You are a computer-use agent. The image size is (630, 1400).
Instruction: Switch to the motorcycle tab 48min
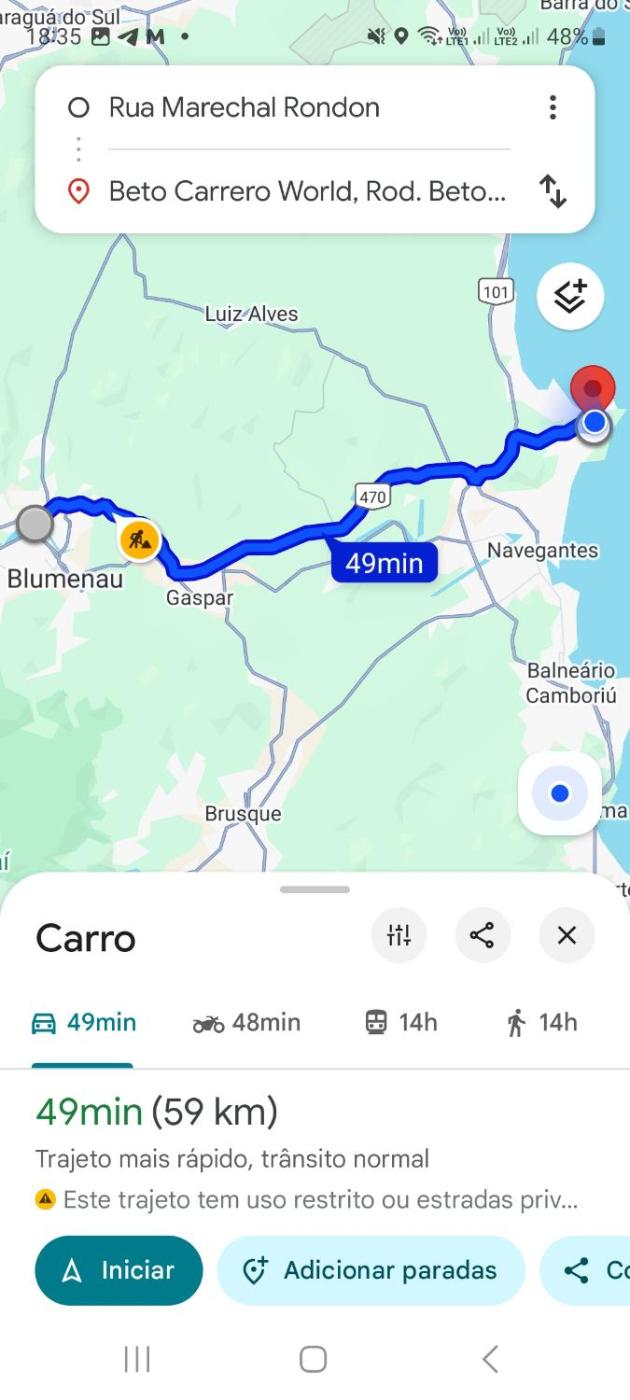(x=246, y=1023)
